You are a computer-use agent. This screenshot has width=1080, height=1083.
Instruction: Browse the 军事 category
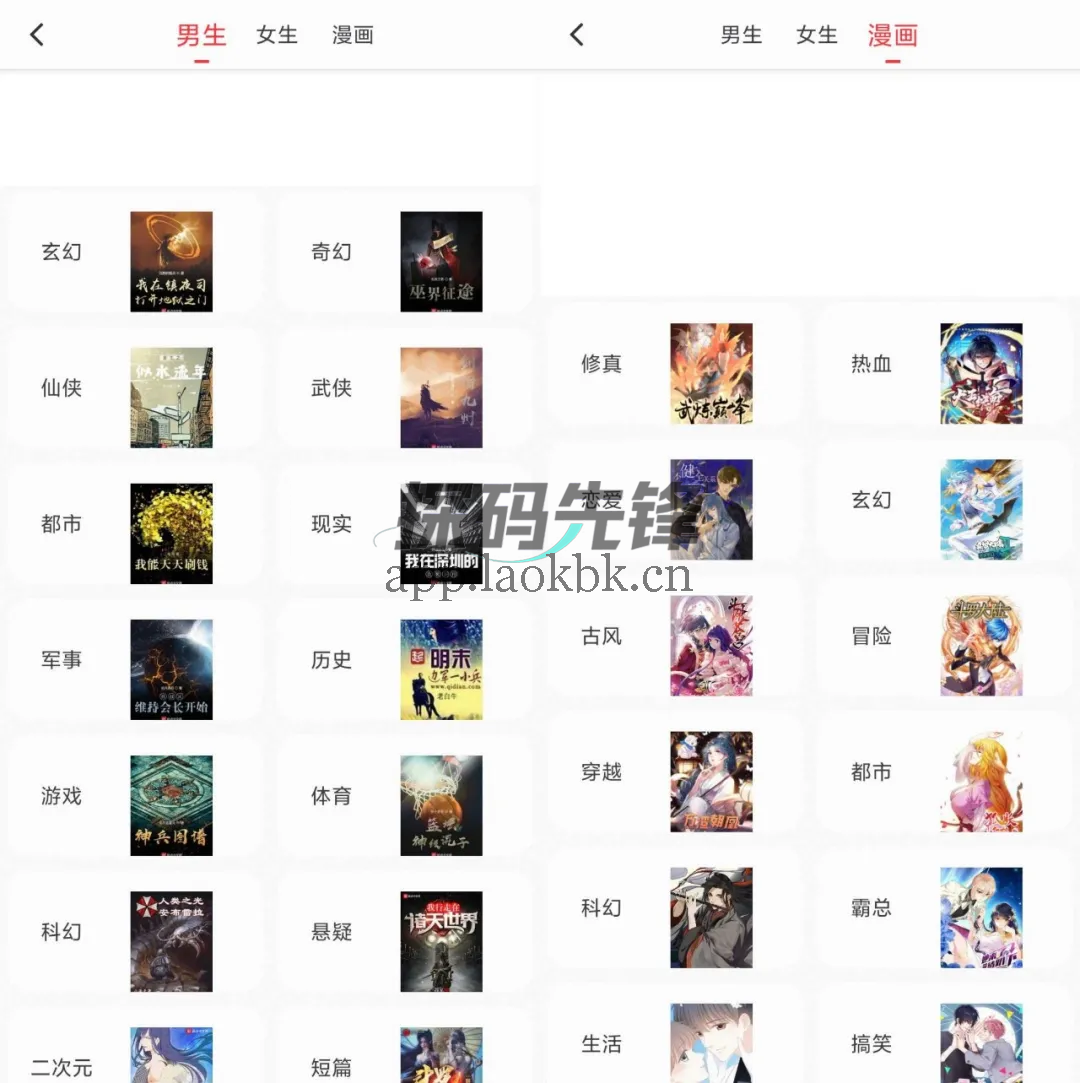62,659
